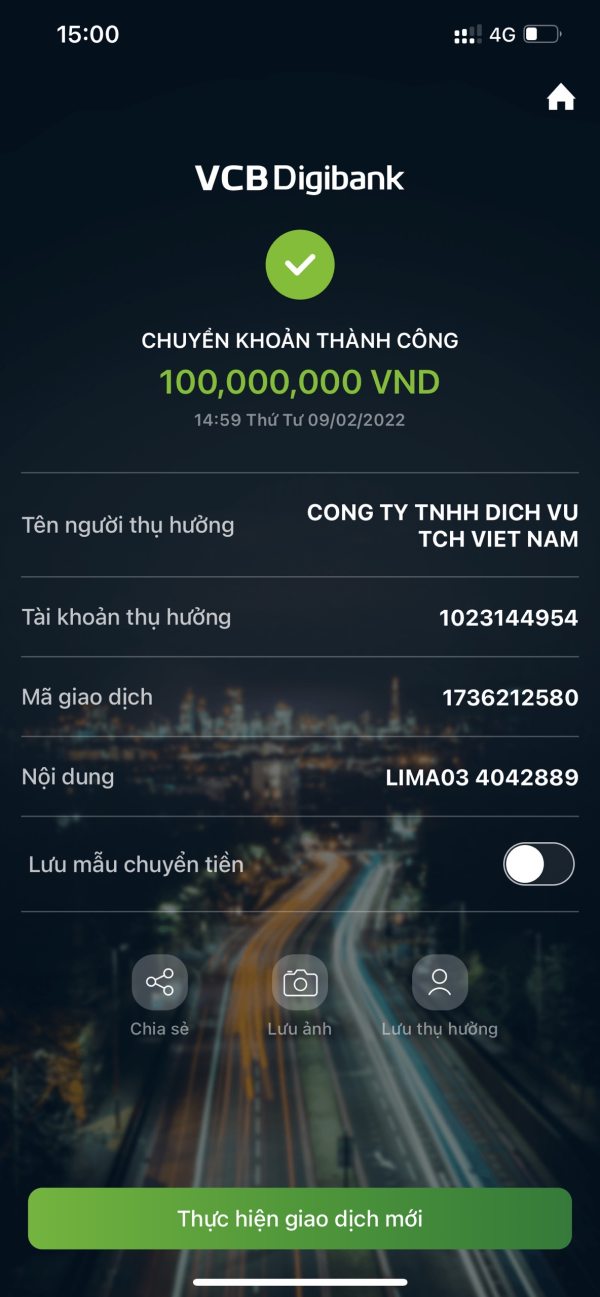This screenshot has height=1297, width=600.
Task: Enable the Lưu mẫu chuyển tiền switch
Action: click(x=539, y=864)
